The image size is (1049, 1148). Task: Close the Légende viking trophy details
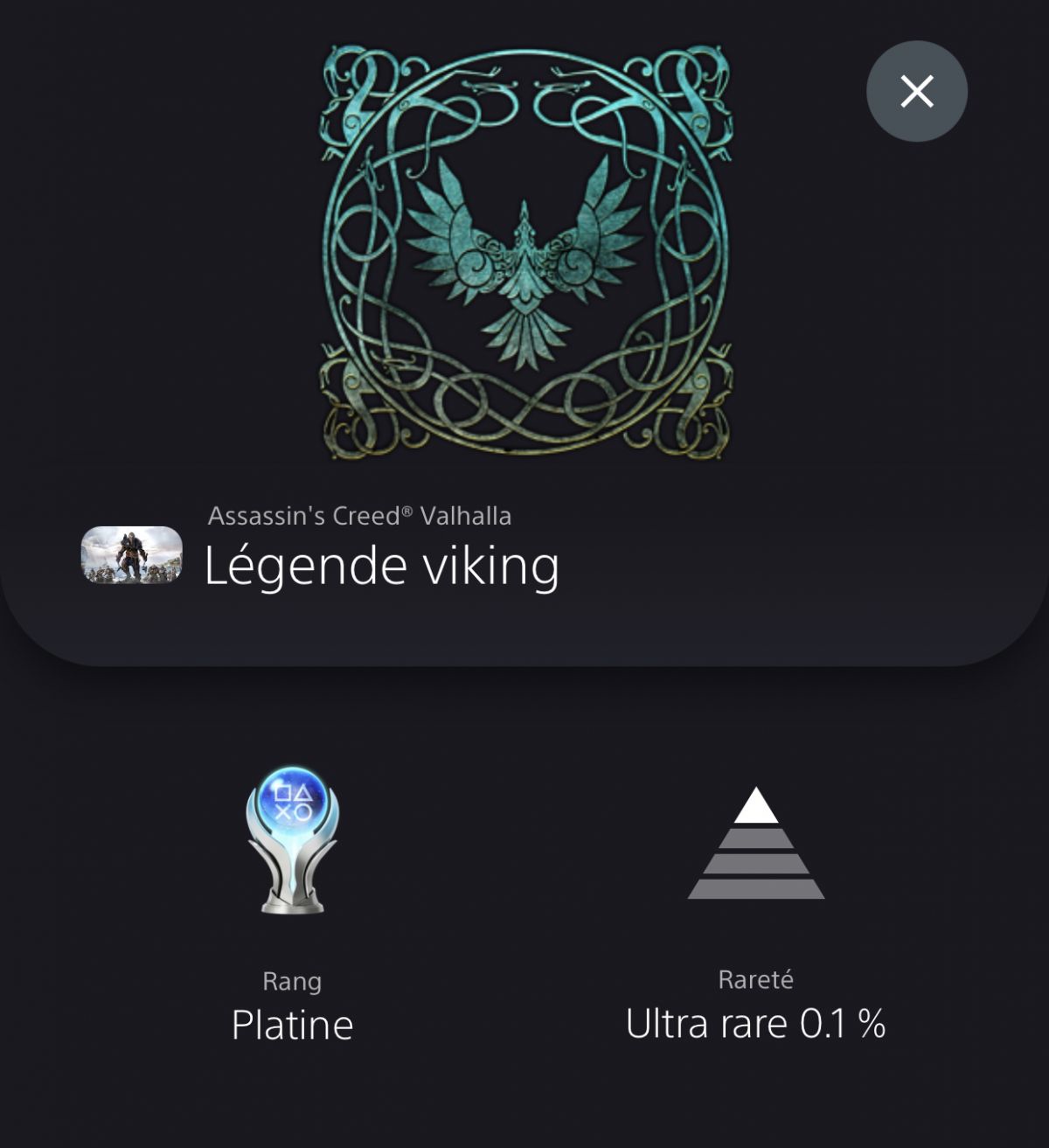(x=916, y=91)
